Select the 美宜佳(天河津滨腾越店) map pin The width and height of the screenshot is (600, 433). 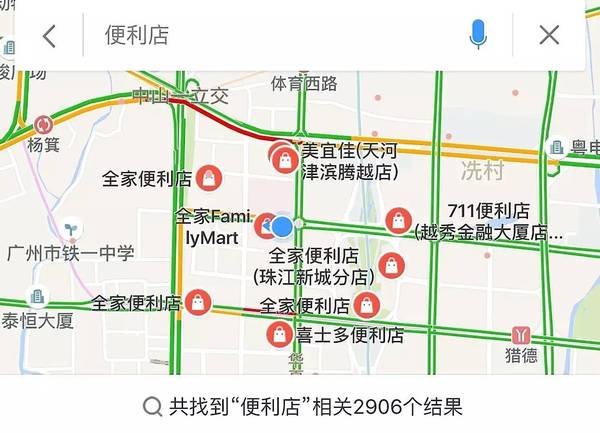284,157
